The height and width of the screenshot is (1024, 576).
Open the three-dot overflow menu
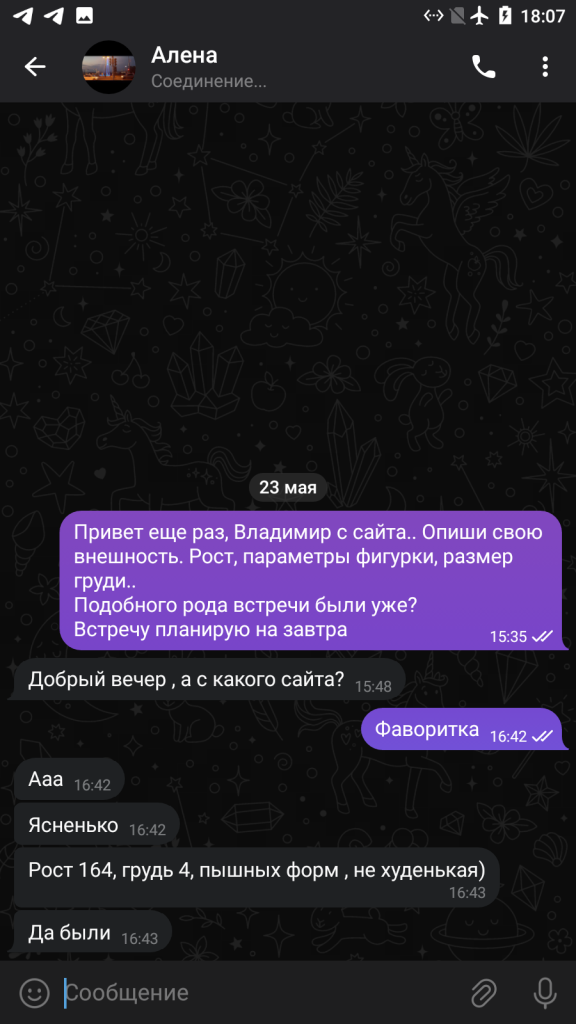tap(545, 67)
